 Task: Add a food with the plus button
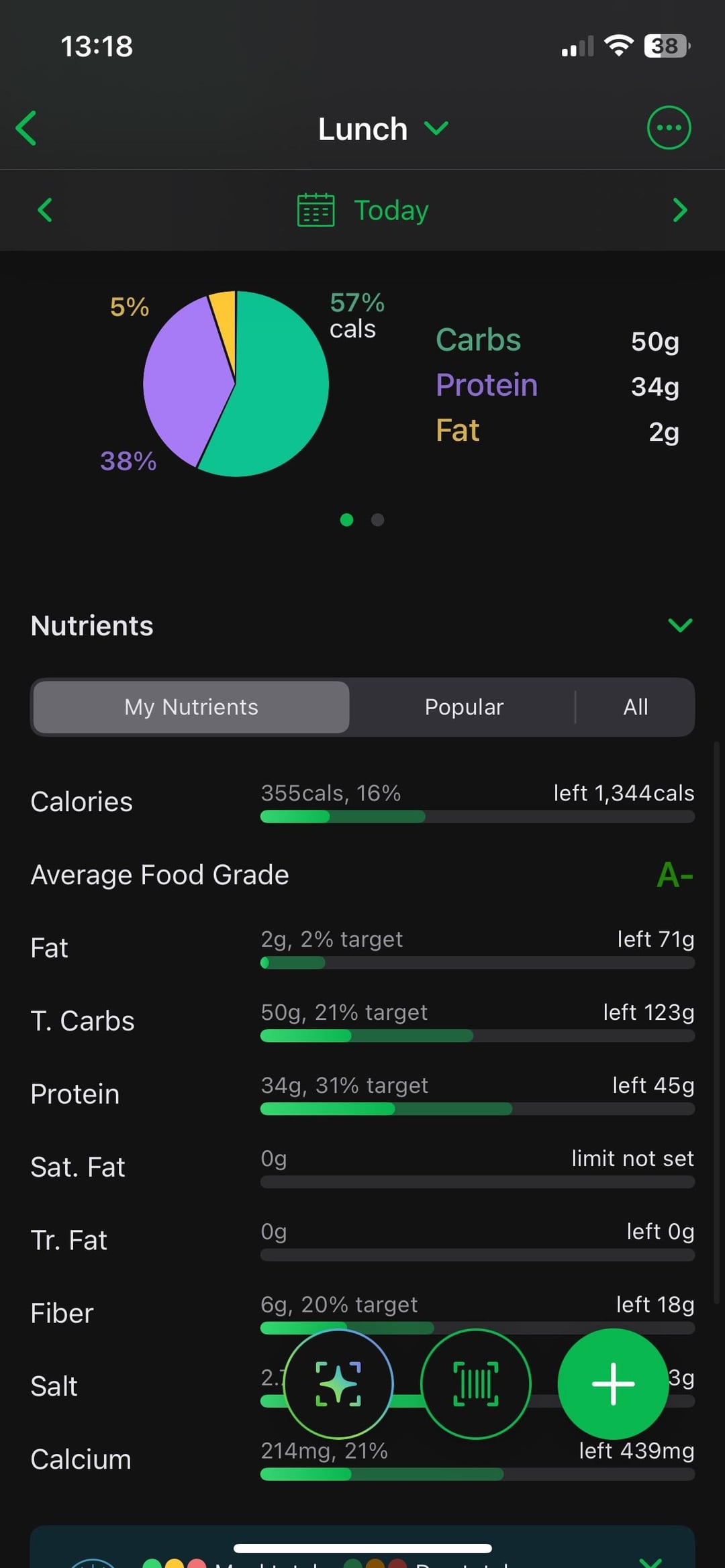click(x=613, y=1383)
